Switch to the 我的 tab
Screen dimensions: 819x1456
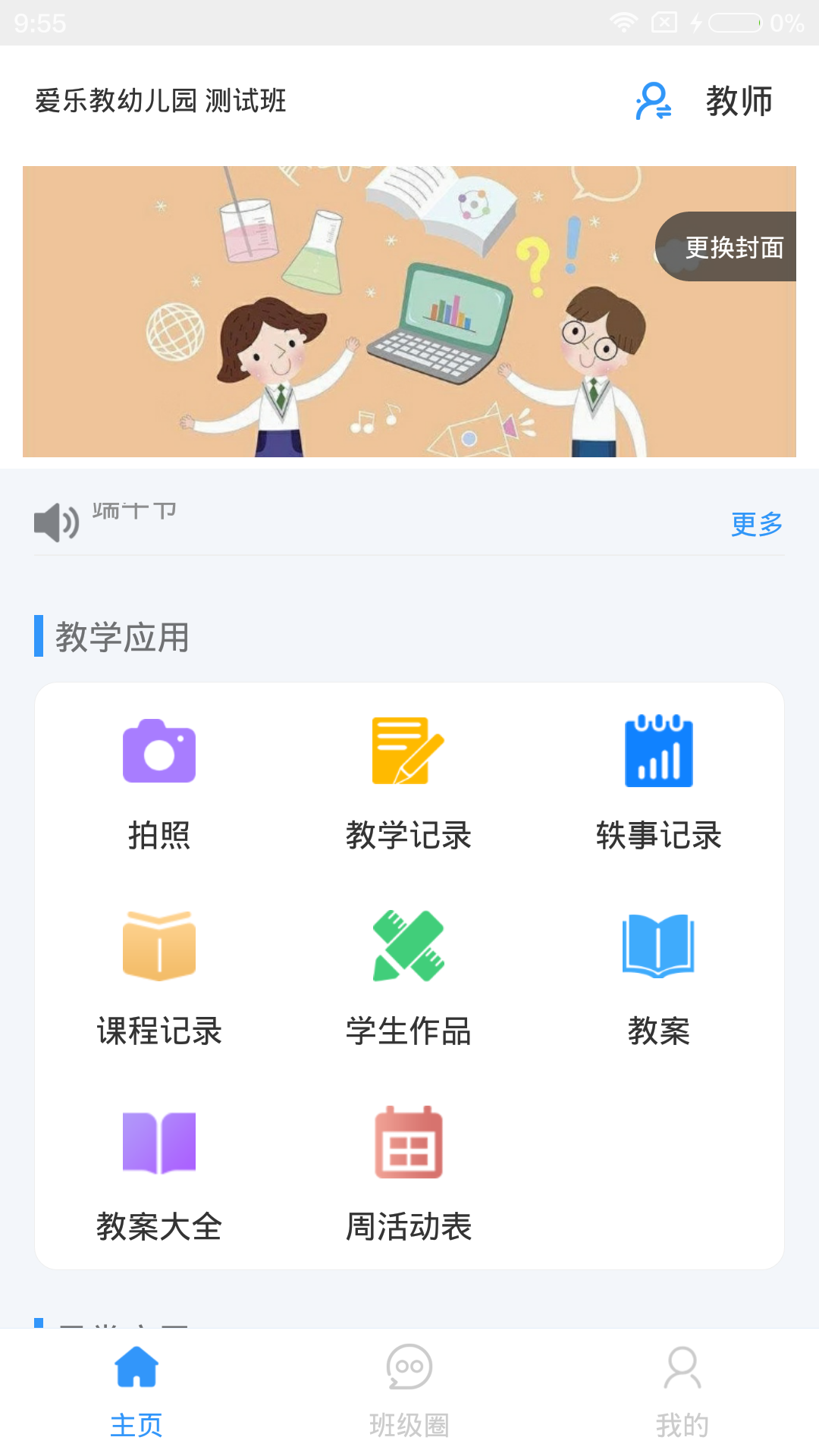[x=682, y=1392]
